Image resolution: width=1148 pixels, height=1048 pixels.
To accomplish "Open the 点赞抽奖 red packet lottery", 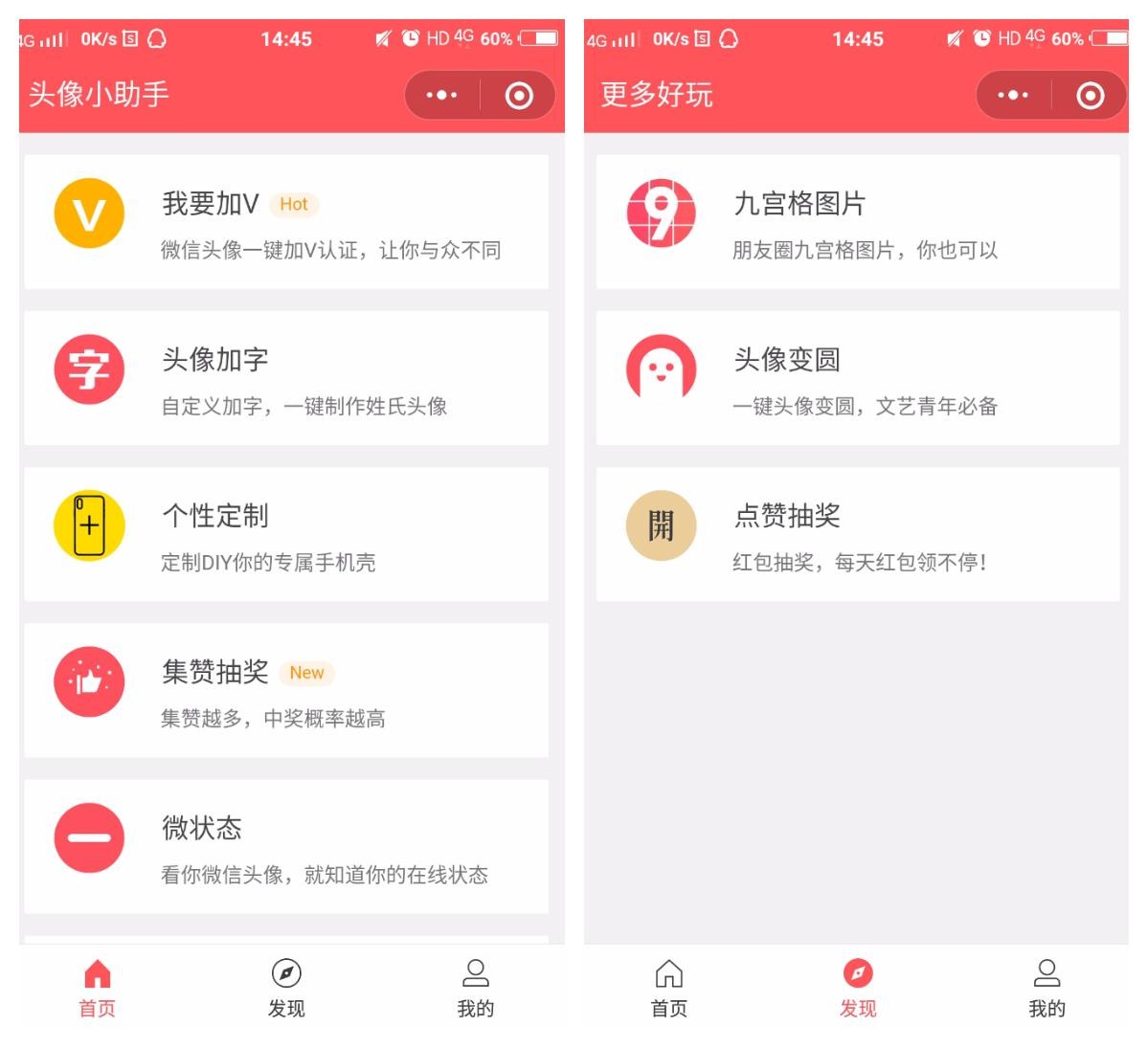I will [x=857, y=534].
